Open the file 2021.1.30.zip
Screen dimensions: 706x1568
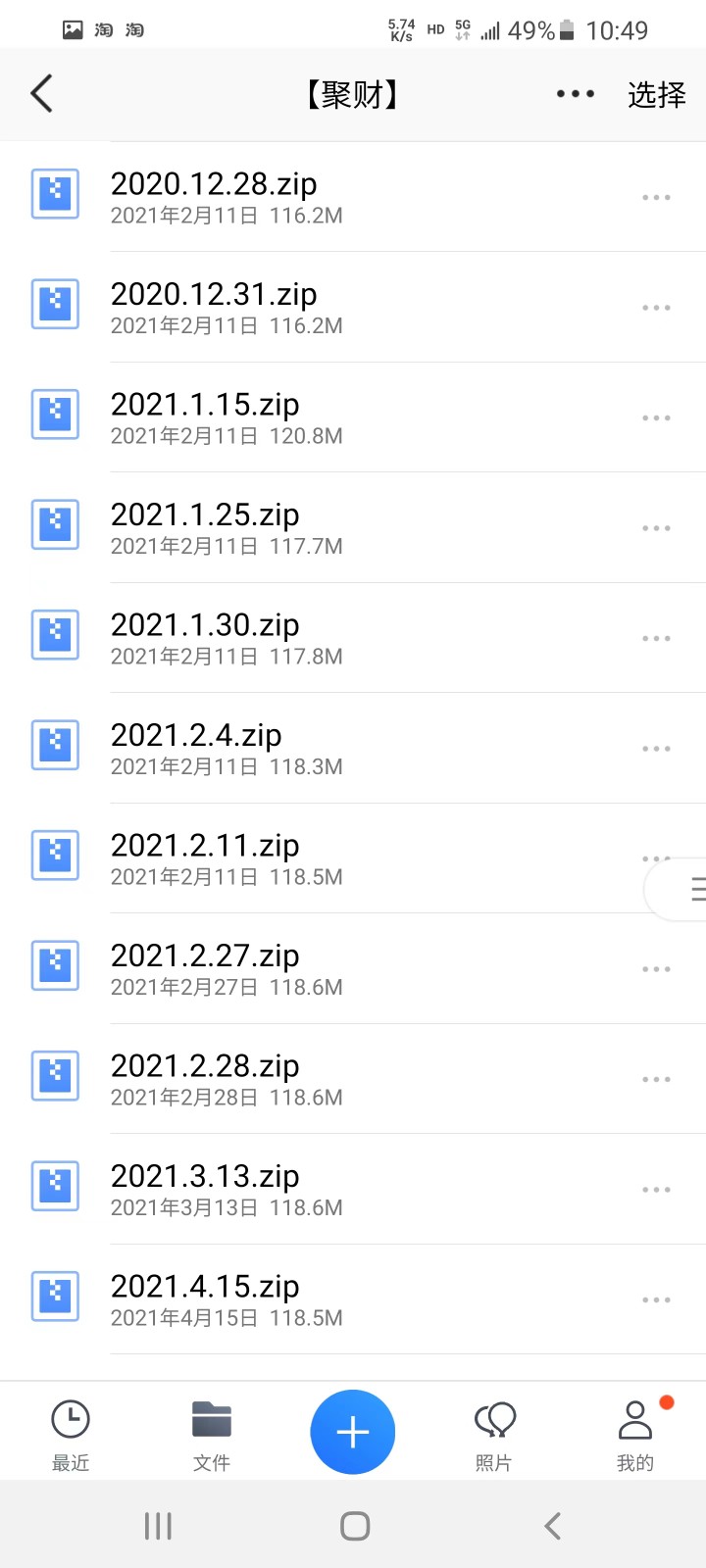pyautogui.click(x=205, y=637)
